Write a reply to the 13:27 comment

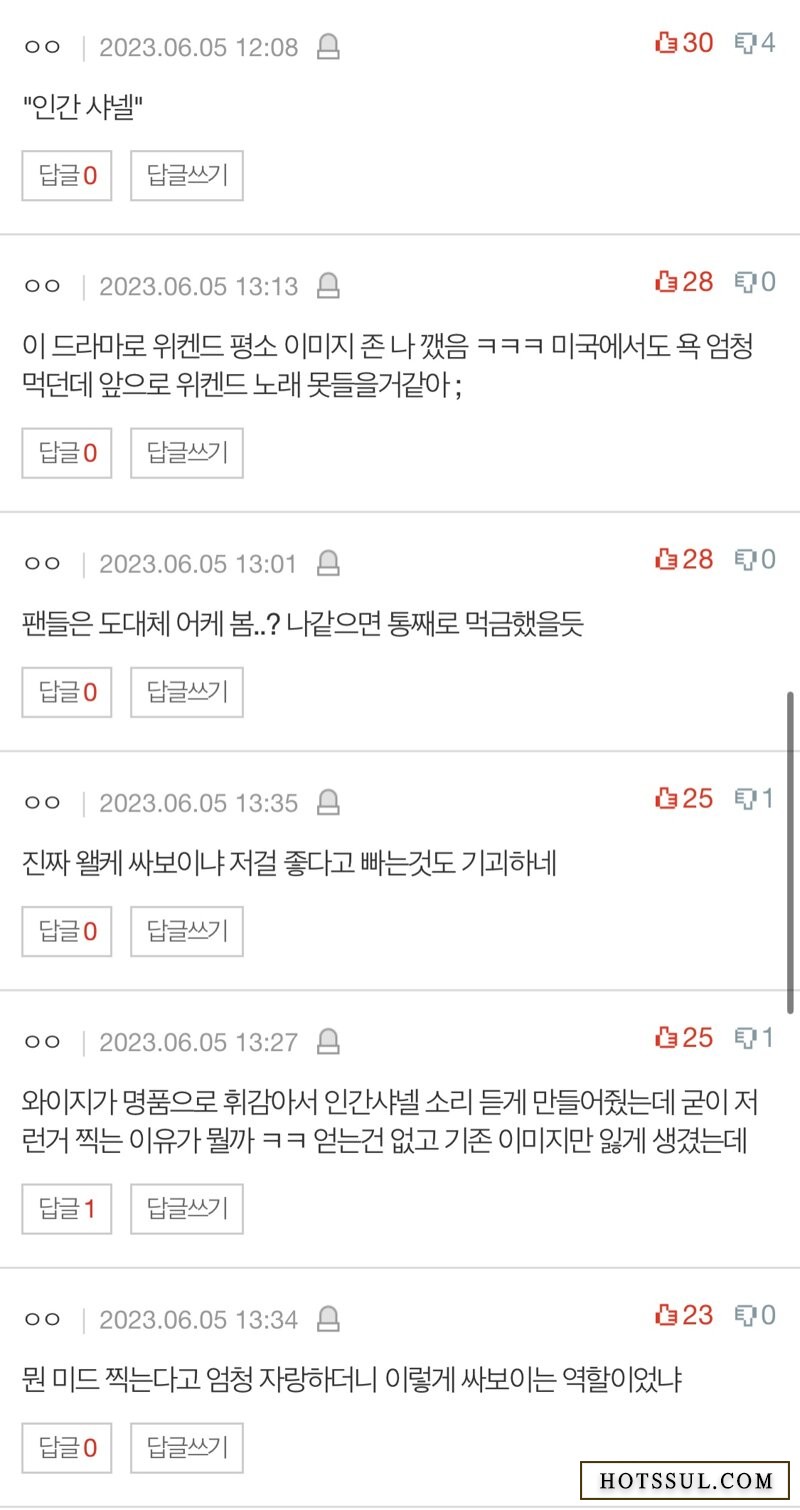pyautogui.click(x=187, y=1209)
